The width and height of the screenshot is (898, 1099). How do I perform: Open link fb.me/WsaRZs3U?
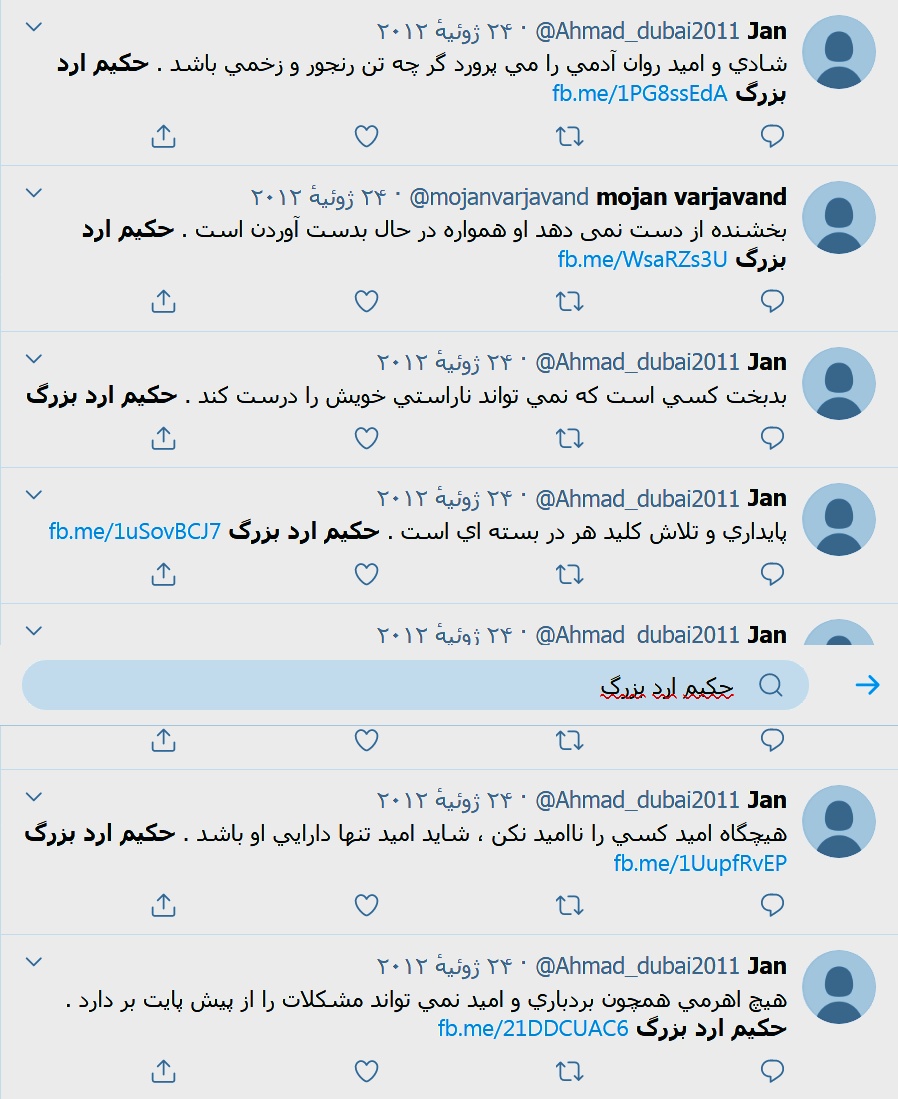coord(642,260)
